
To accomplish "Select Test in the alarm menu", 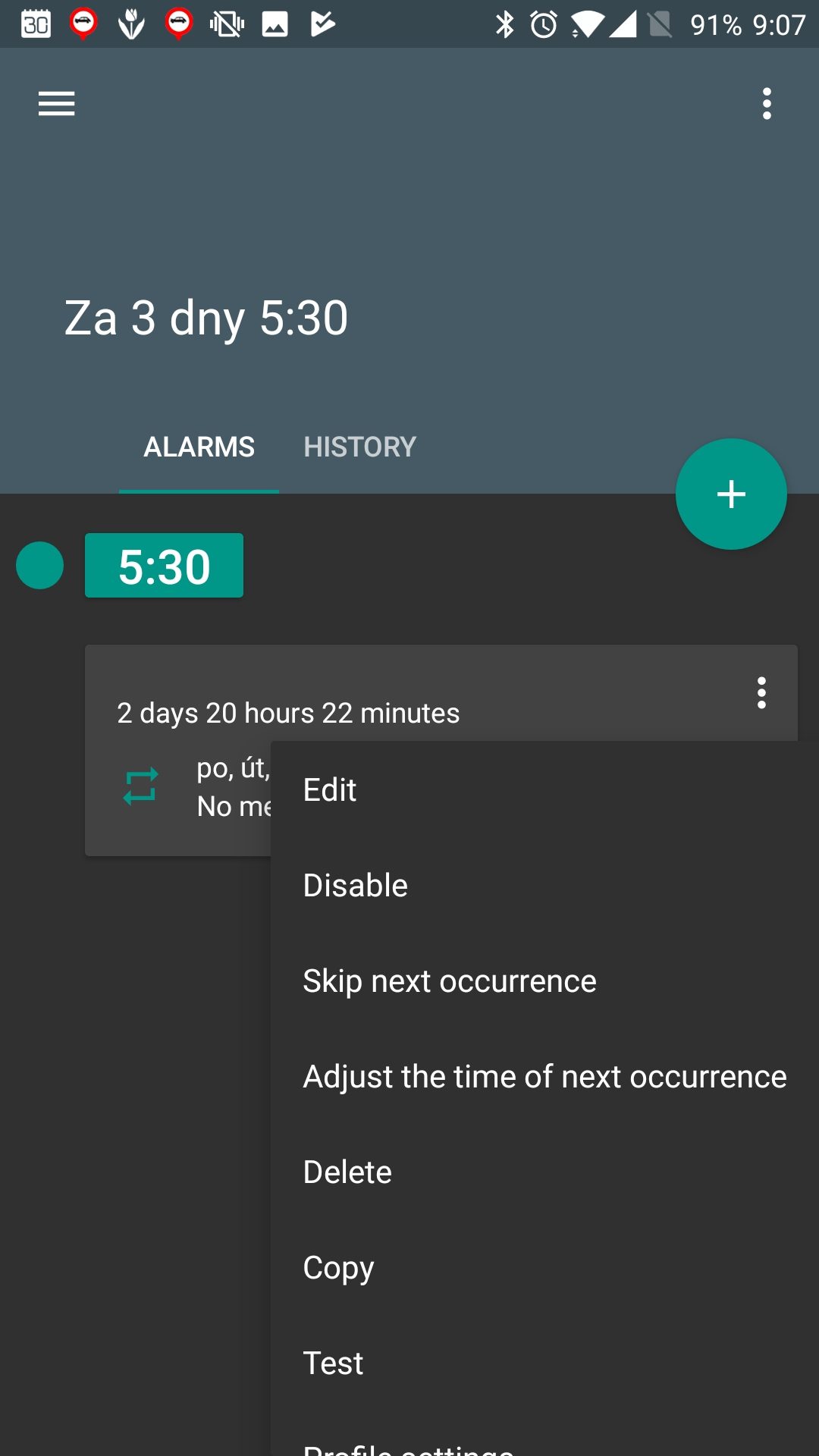I will click(x=544, y=1363).
